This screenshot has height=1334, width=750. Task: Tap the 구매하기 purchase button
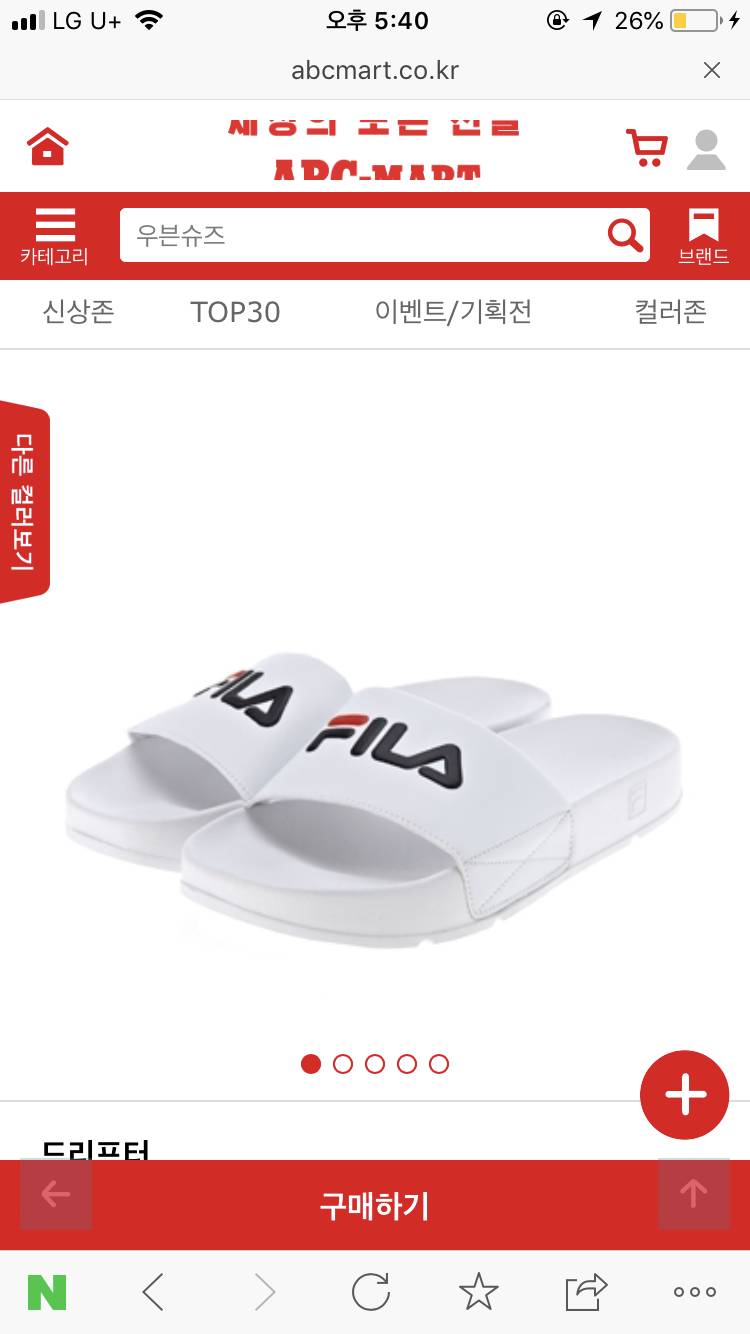pos(375,1207)
